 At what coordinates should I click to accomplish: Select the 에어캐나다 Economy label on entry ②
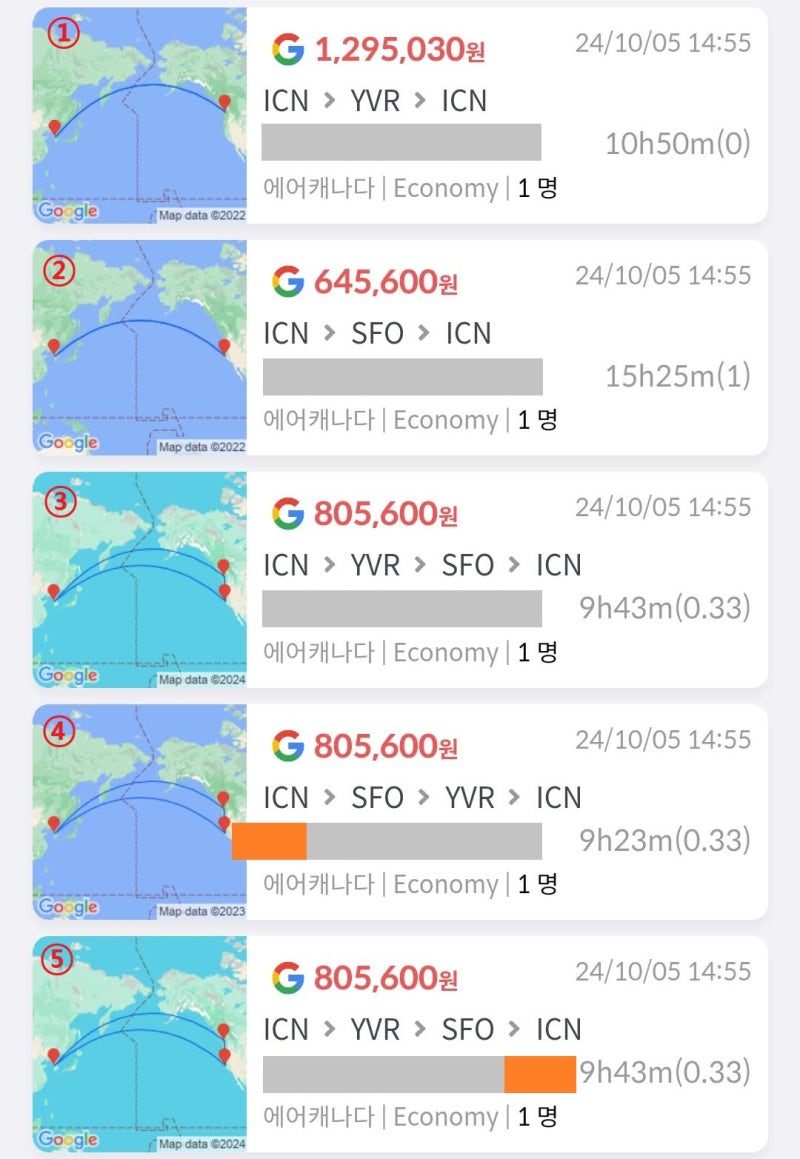[x=398, y=419]
